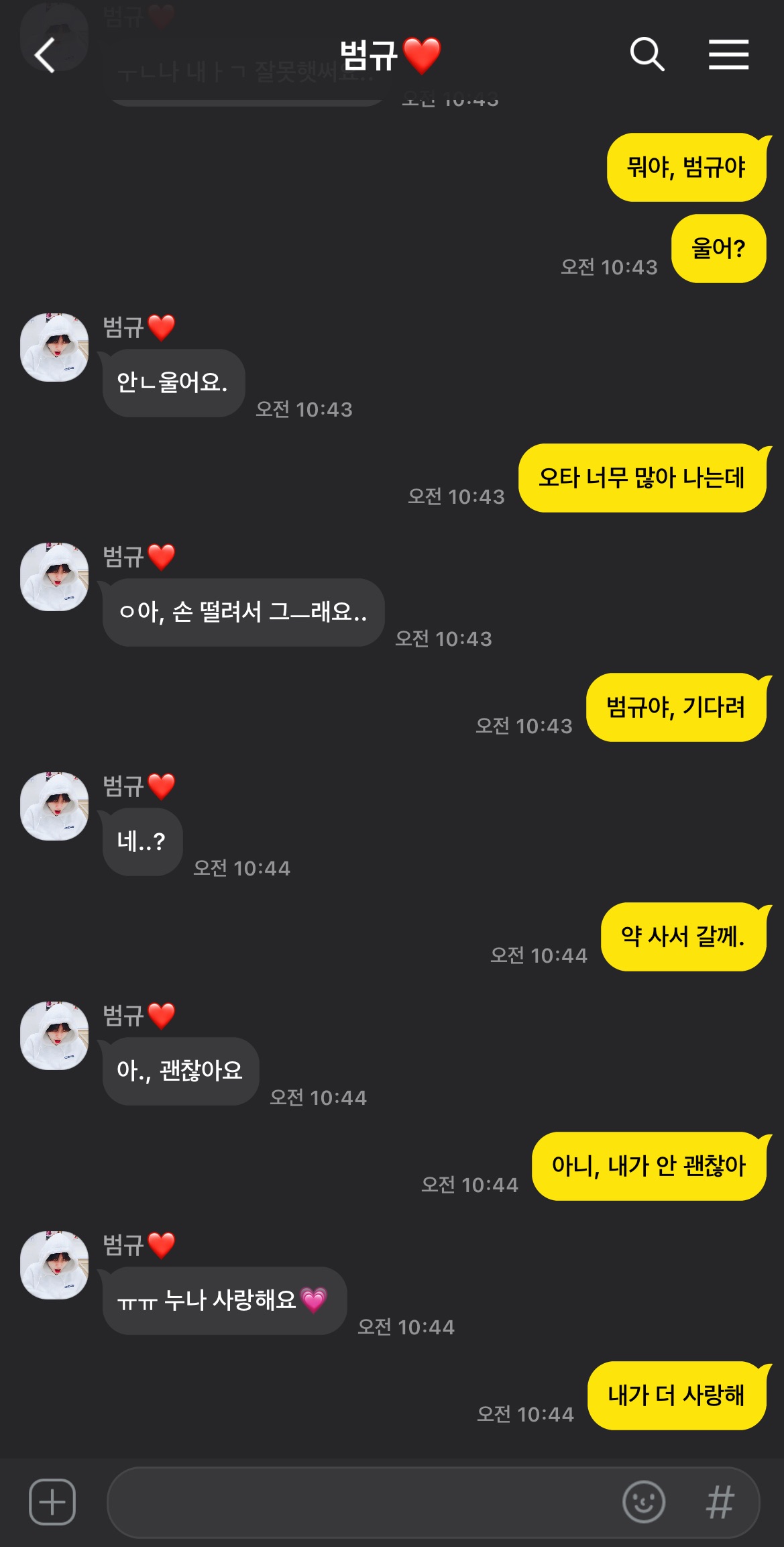Screen dimensions: 784x1547
Task: Open the plus attachment menu
Action: tap(52, 1501)
